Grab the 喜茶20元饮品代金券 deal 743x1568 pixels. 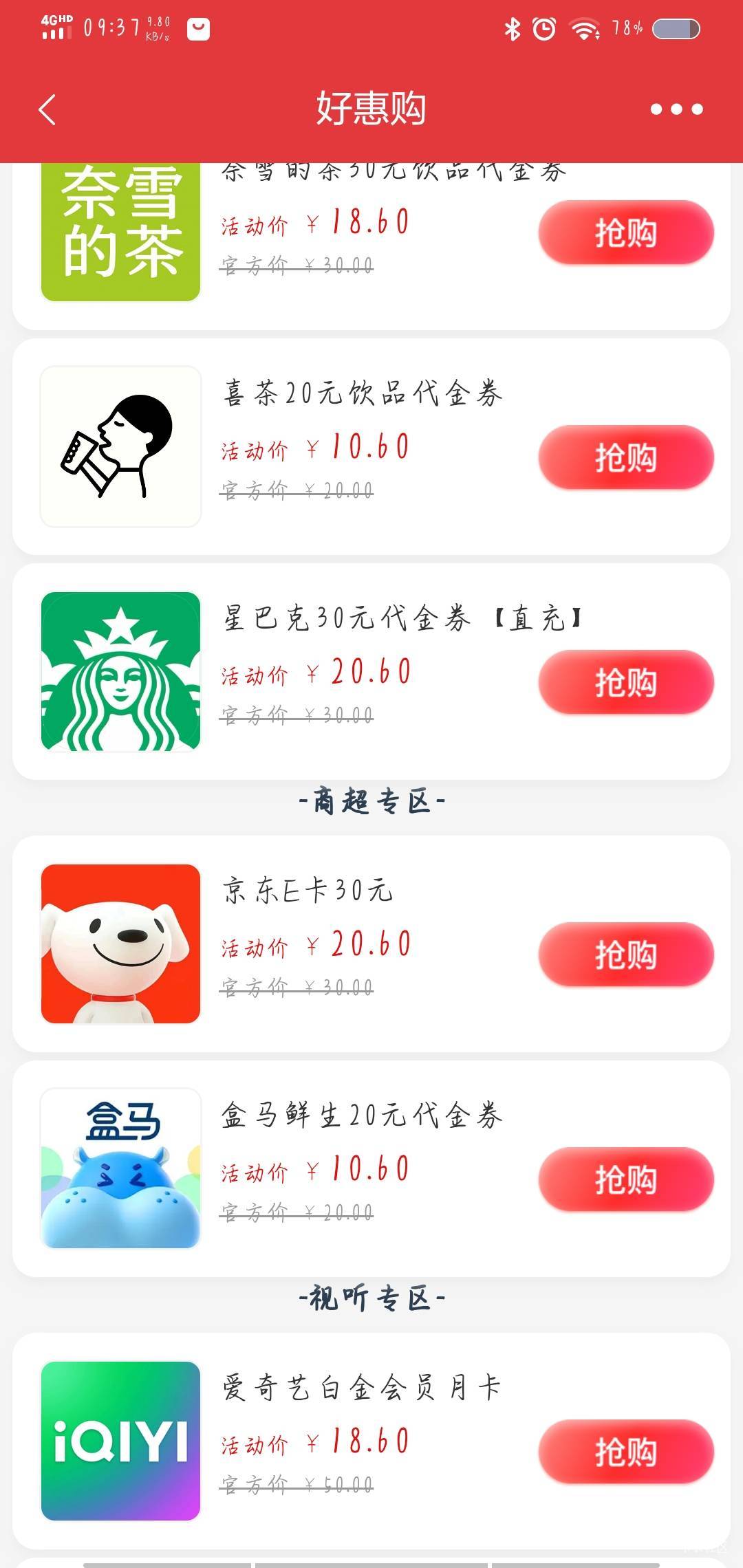tap(625, 457)
